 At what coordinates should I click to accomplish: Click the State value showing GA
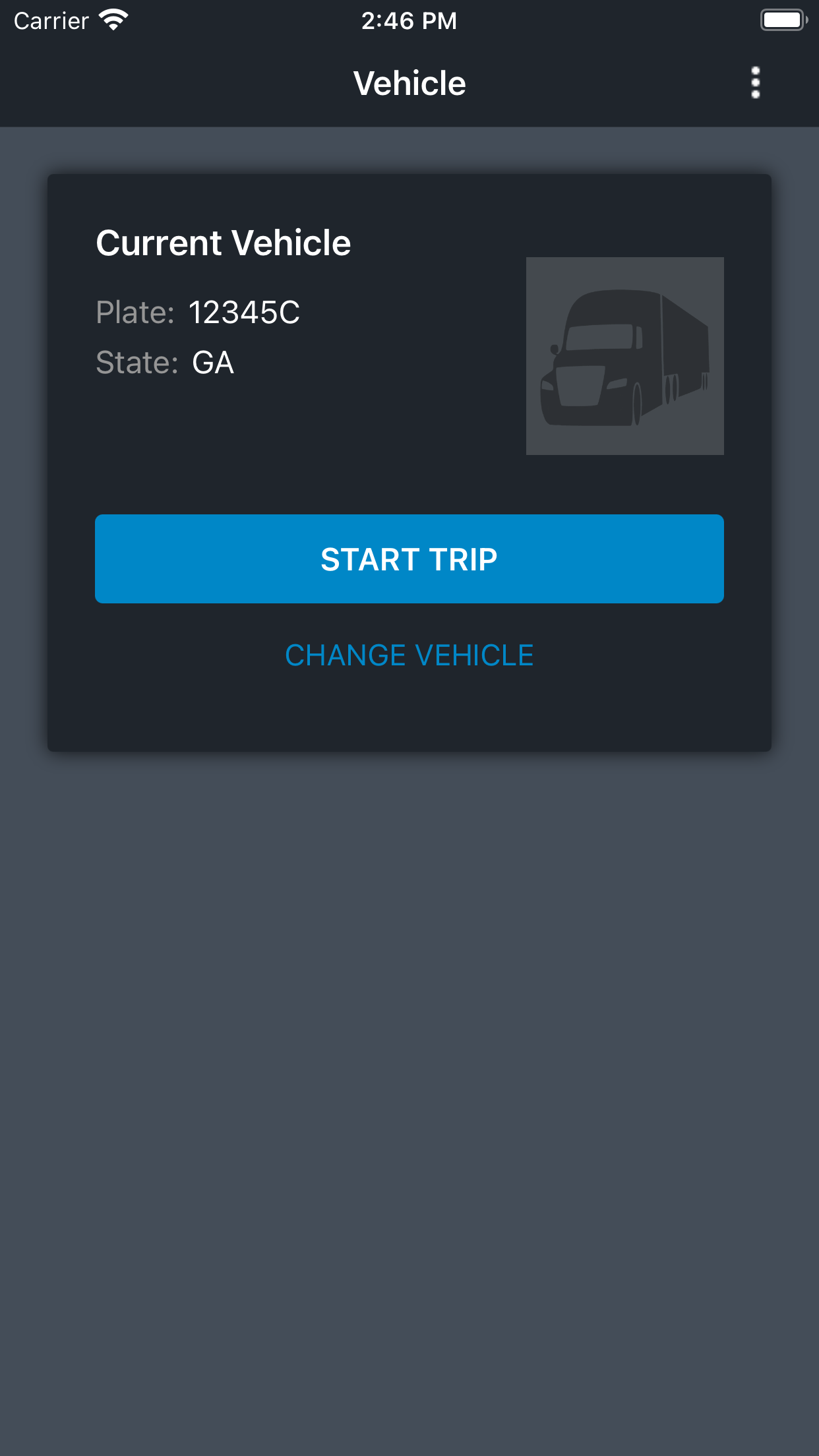212,362
